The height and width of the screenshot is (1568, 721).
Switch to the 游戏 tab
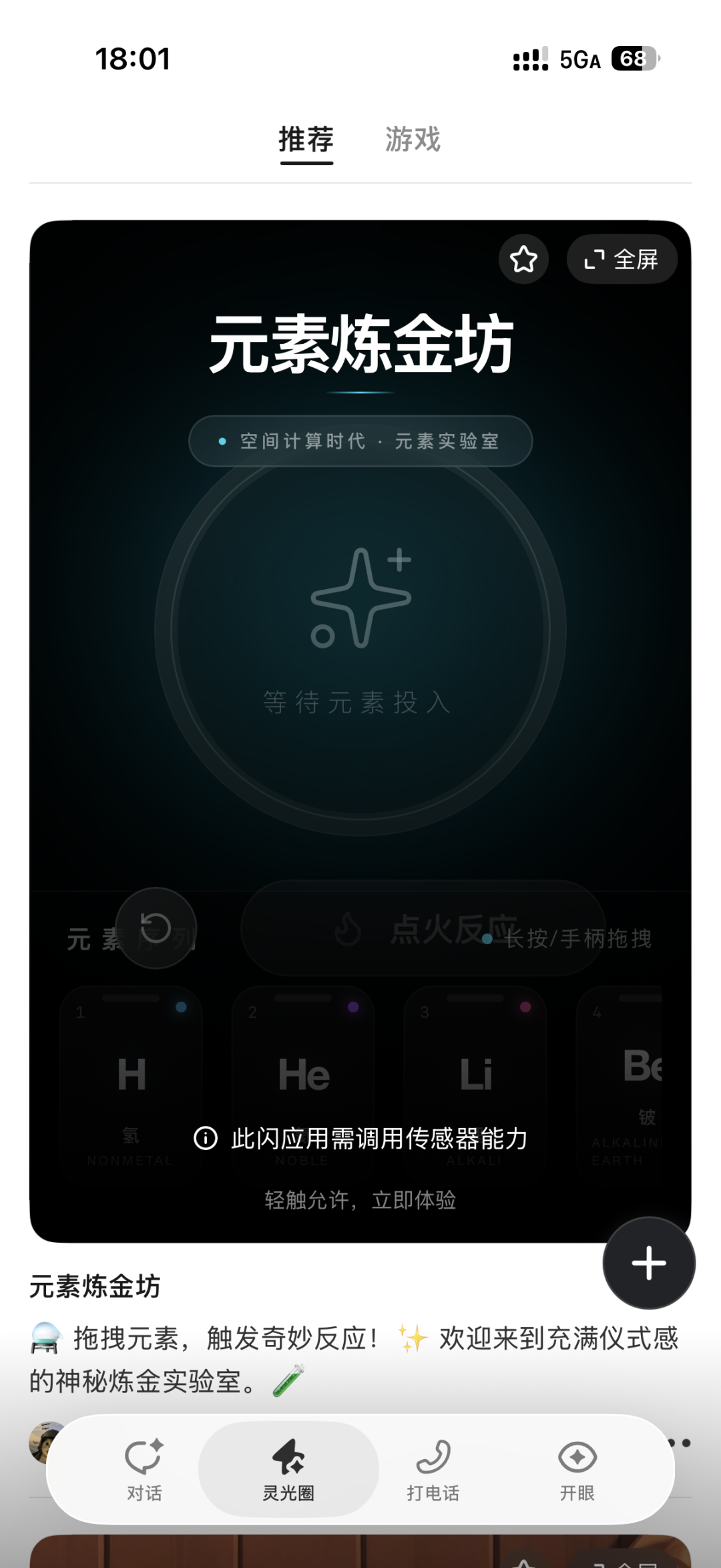click(413, 140)
